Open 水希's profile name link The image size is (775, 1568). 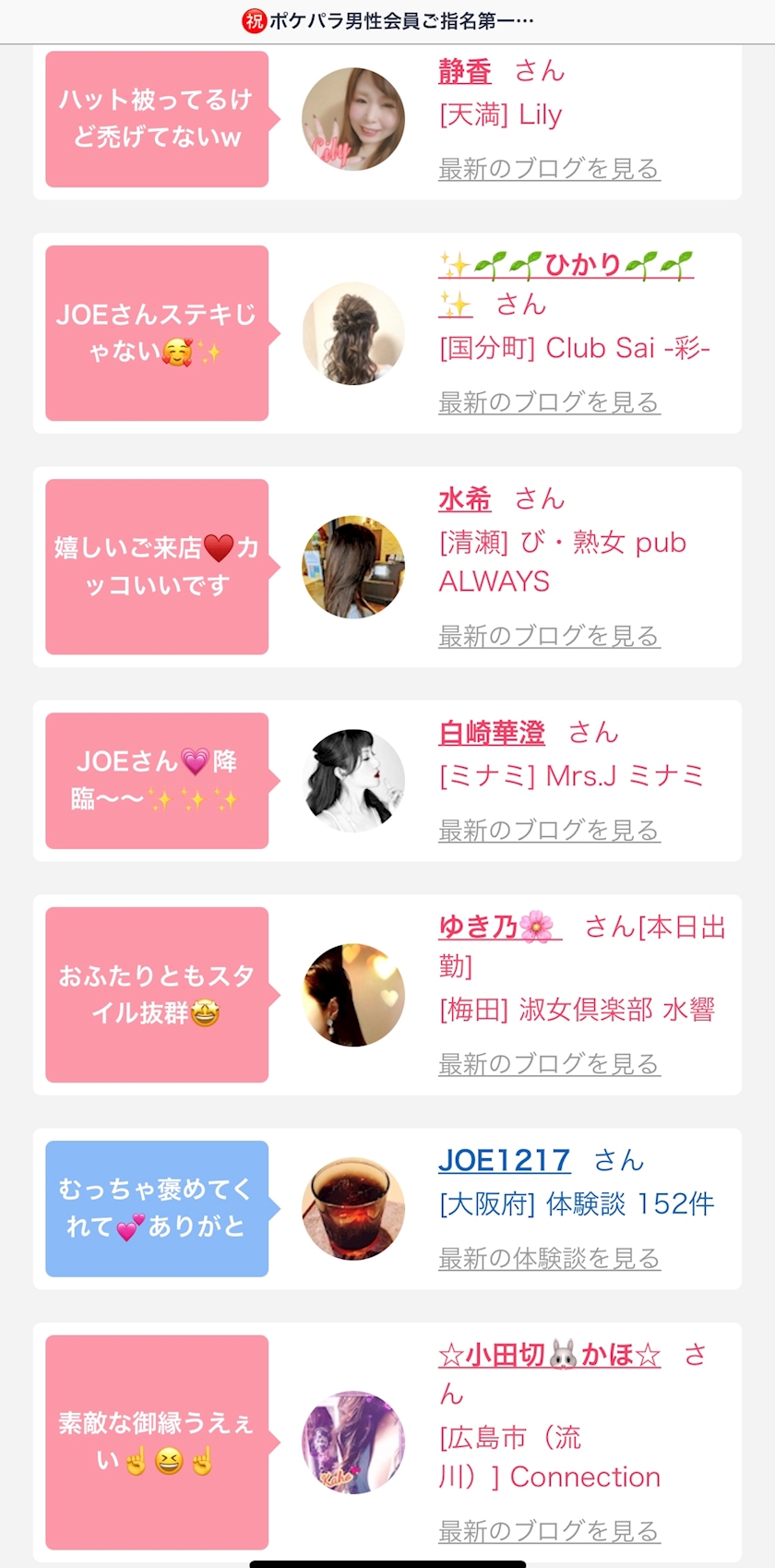point(465,499)
